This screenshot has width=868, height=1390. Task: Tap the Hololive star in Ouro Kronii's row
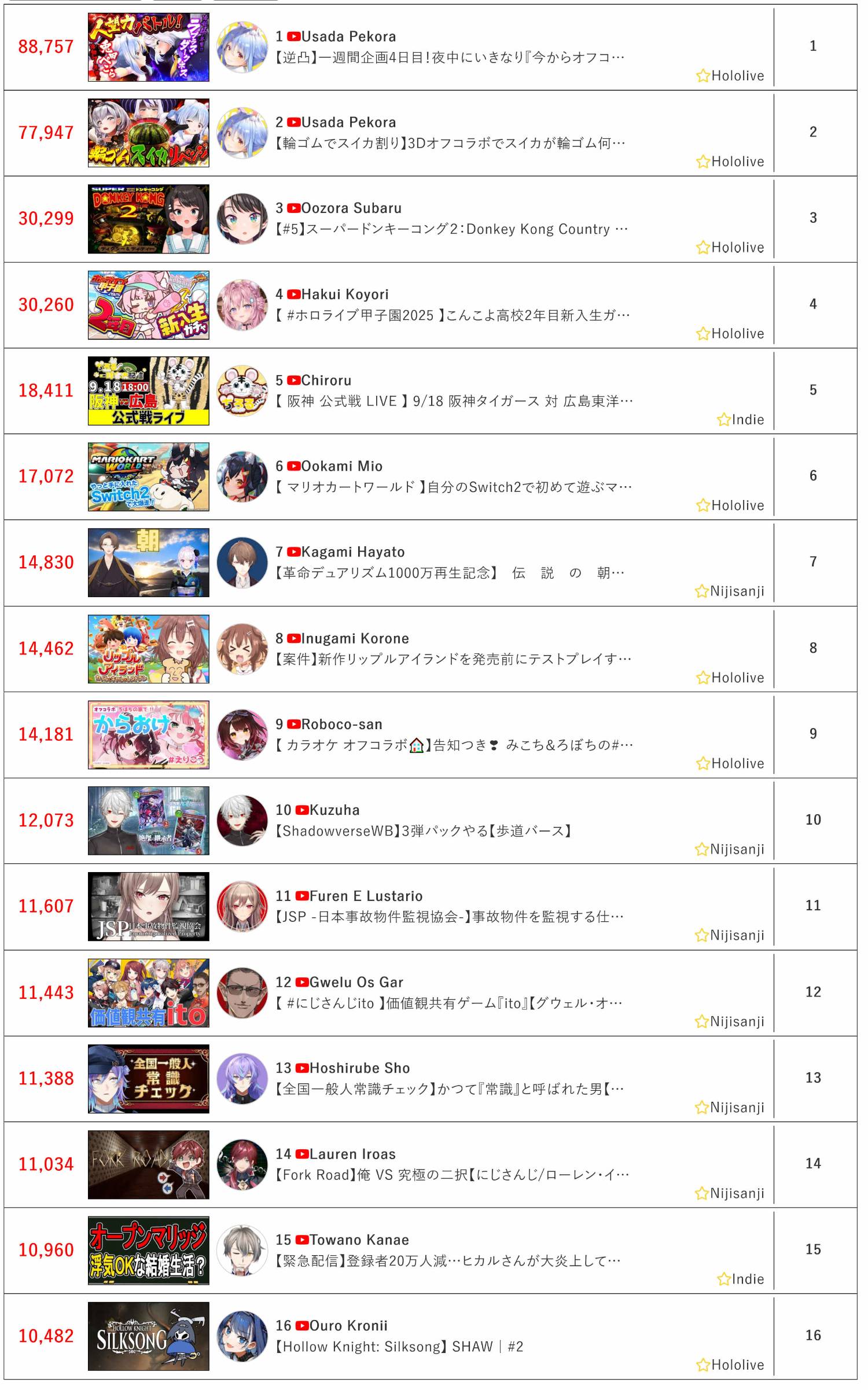point(703,1365)
